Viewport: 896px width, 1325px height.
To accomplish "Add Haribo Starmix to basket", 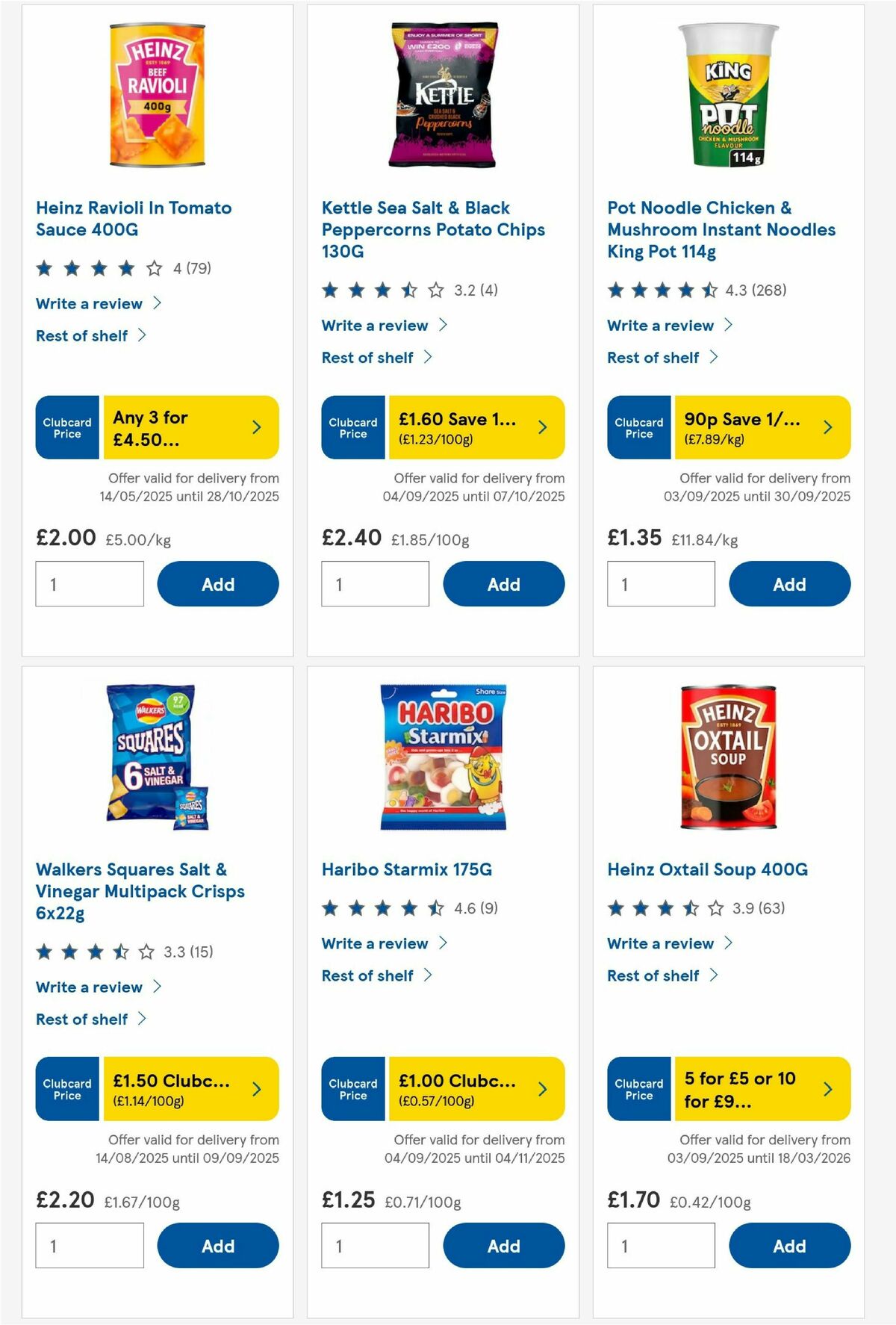I will tap(503, 1246).
